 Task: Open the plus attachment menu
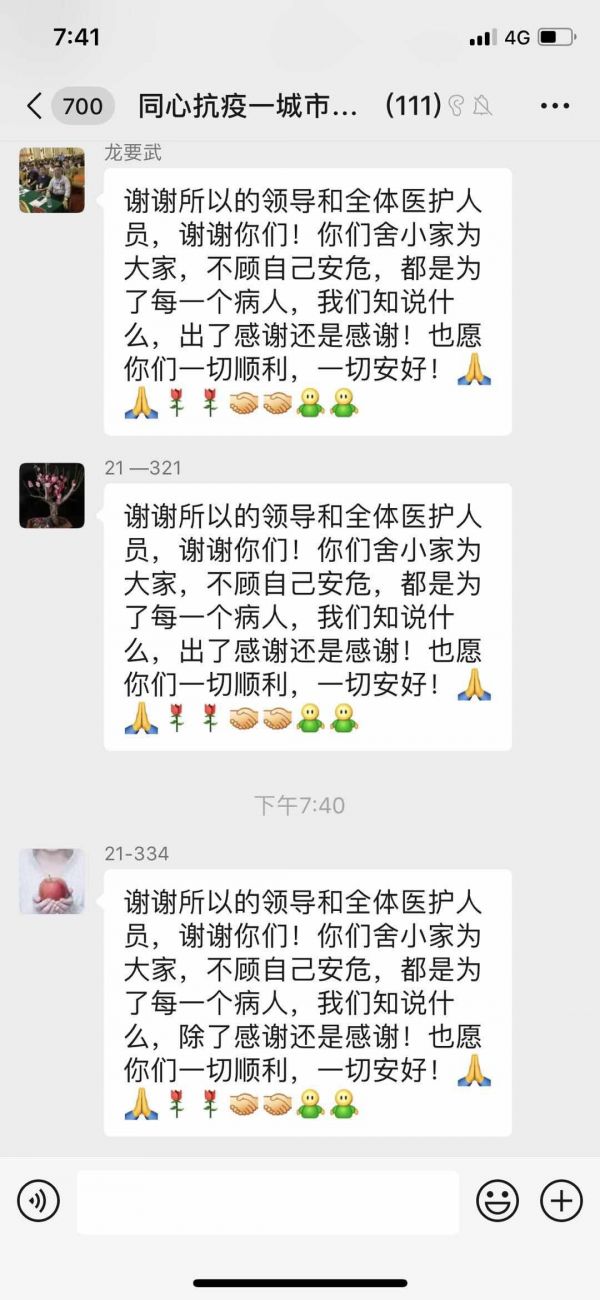561,1201
